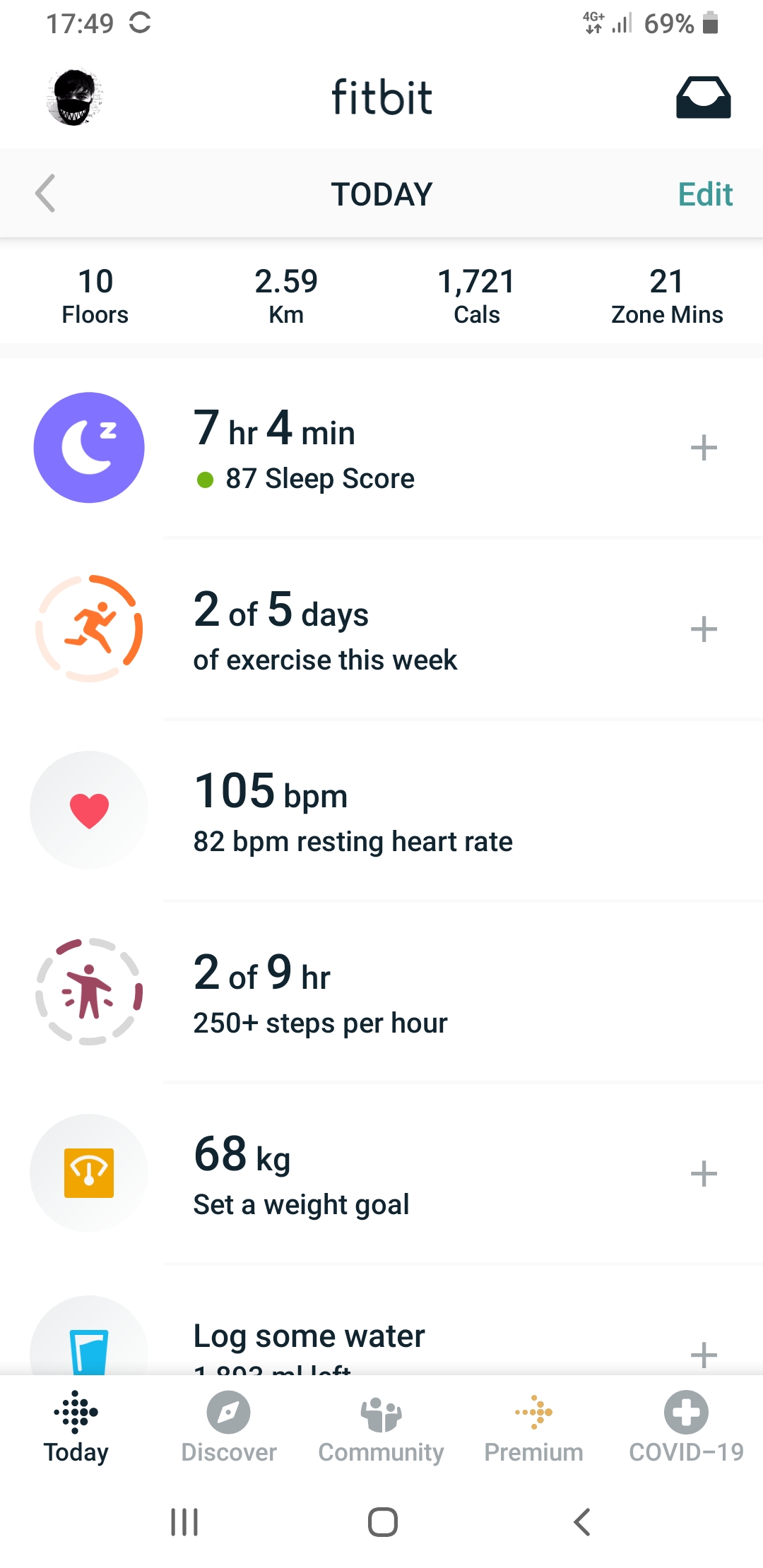Log a new weight entry
Image resolution: width=763 pixels, height=1568 pixels.
click(704, 1173)
